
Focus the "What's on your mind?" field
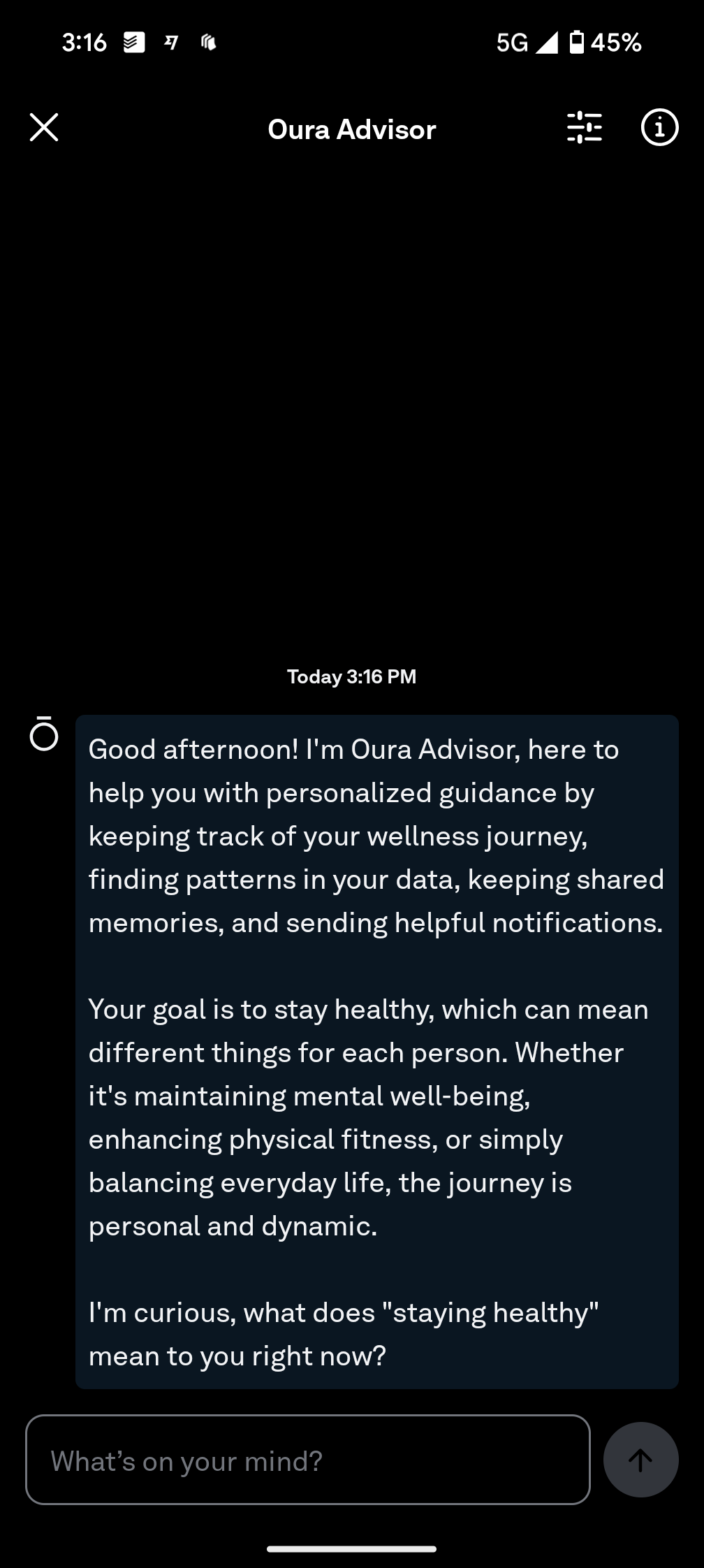(x=307, y=1460)
